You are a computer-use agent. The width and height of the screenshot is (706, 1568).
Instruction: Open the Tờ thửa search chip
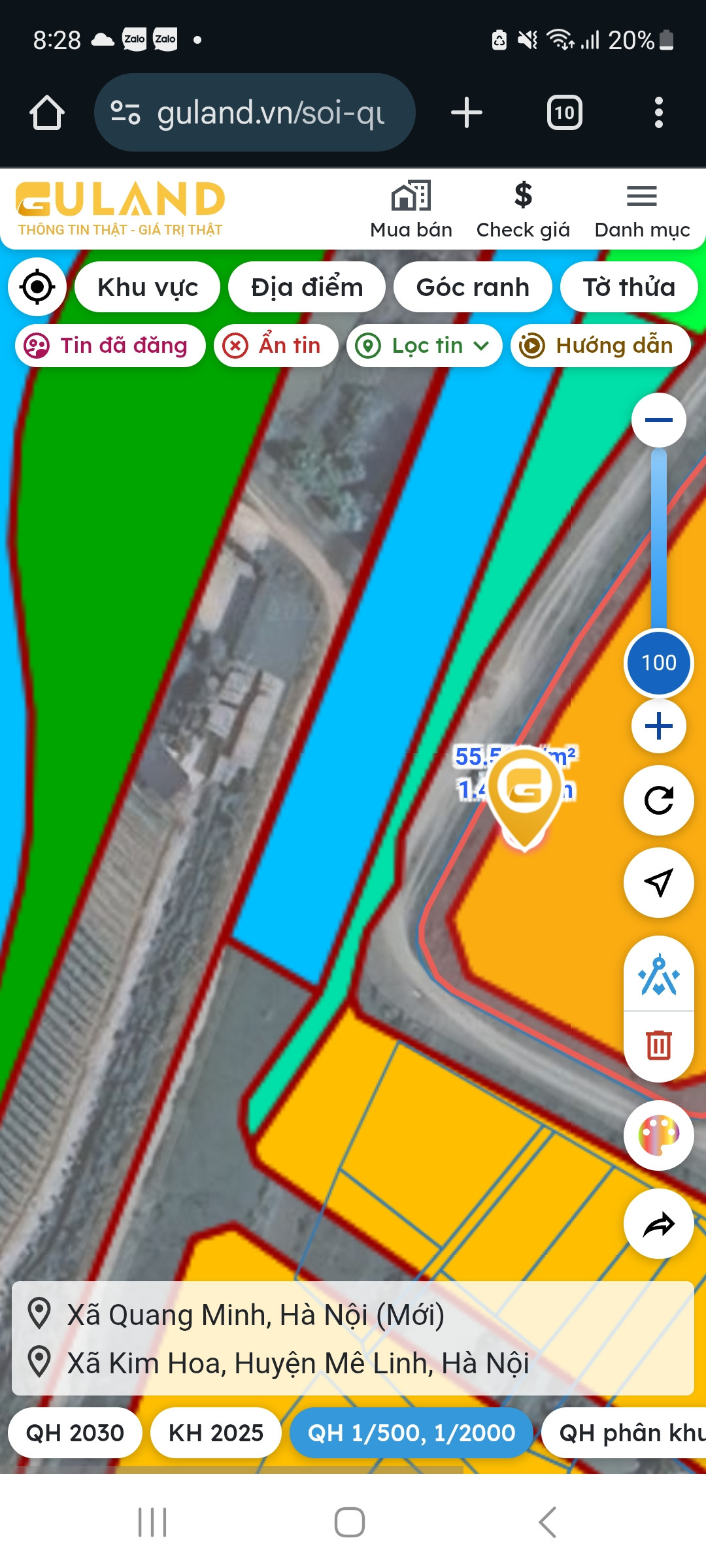click(x=629, y=287)
